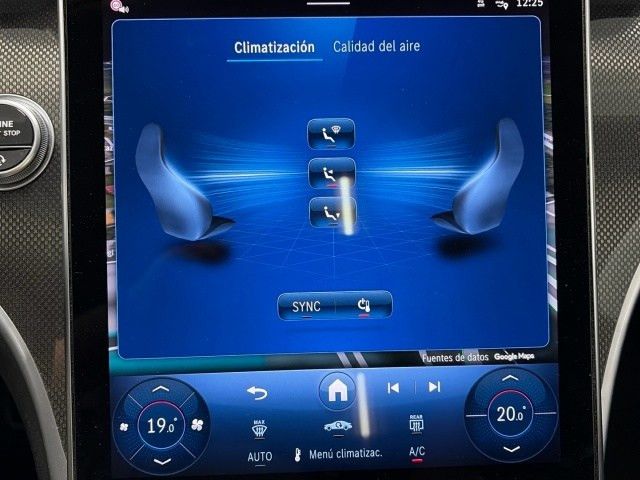The image size is (640, 480).
Task: Open the home screen
Action: [337, 390]
